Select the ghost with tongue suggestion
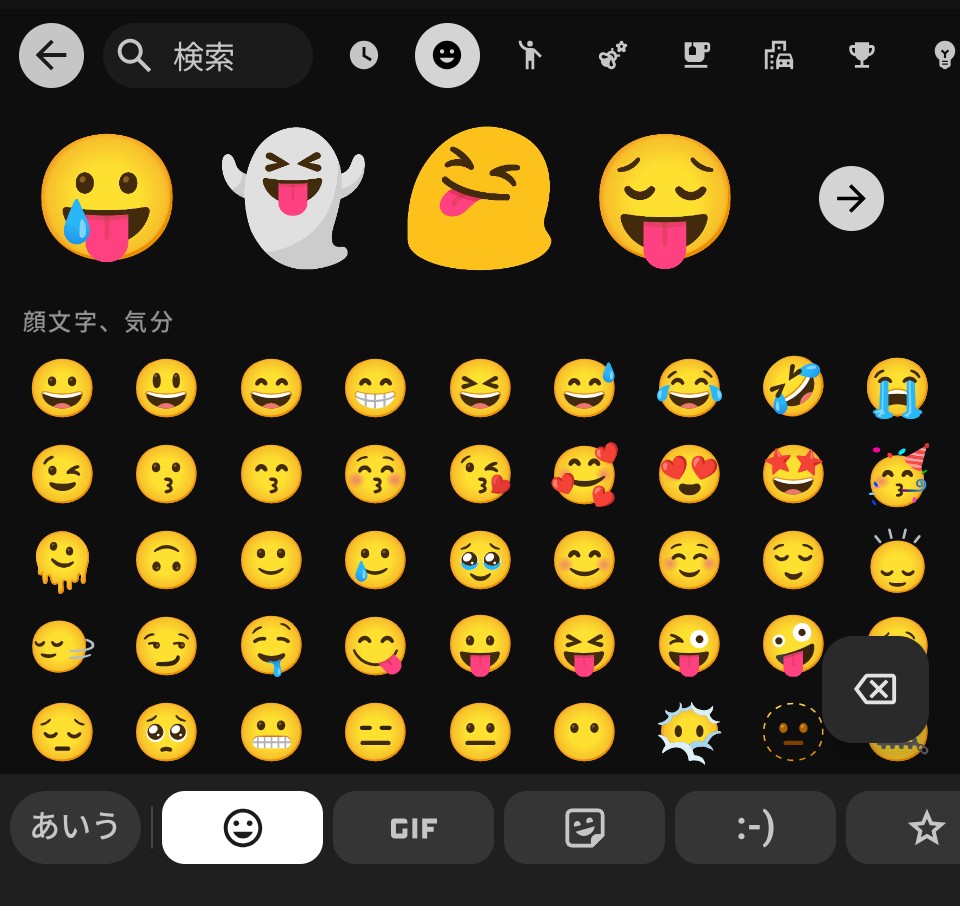 pos(293,198)
